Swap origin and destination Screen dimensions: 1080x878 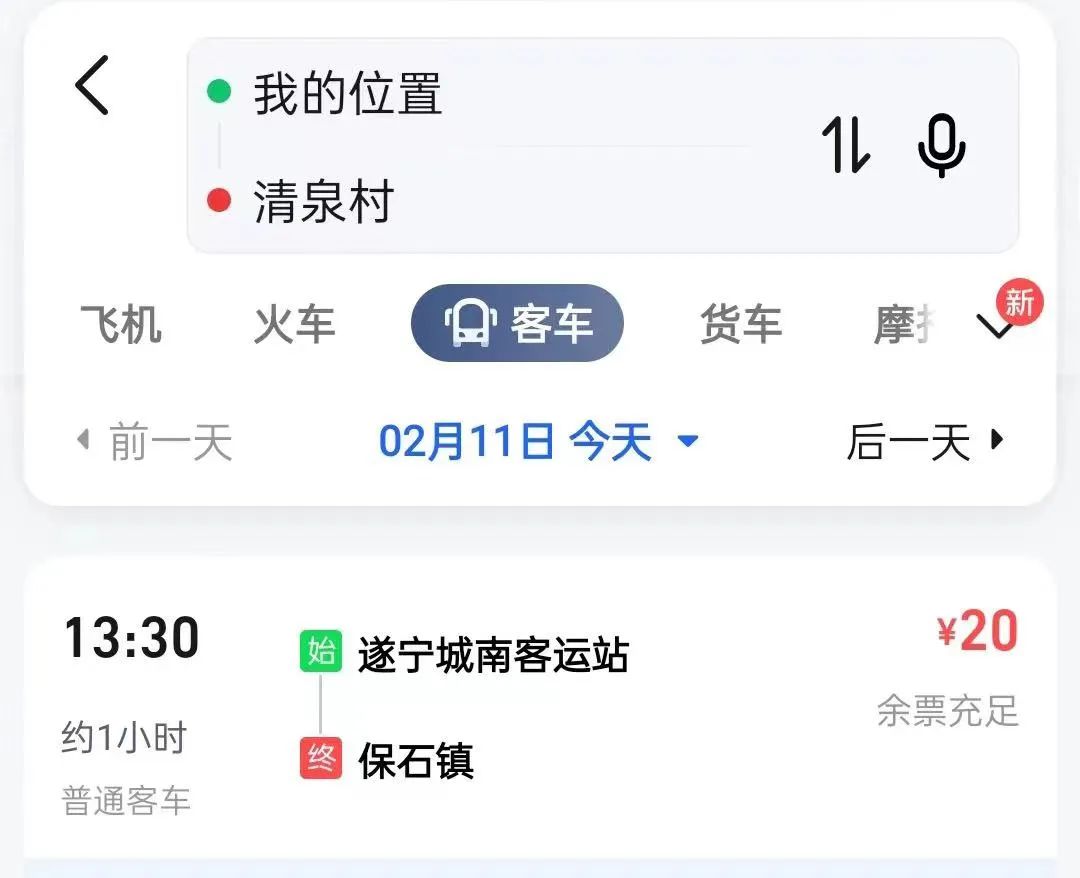pyautogui.click(x=846, y=145)
